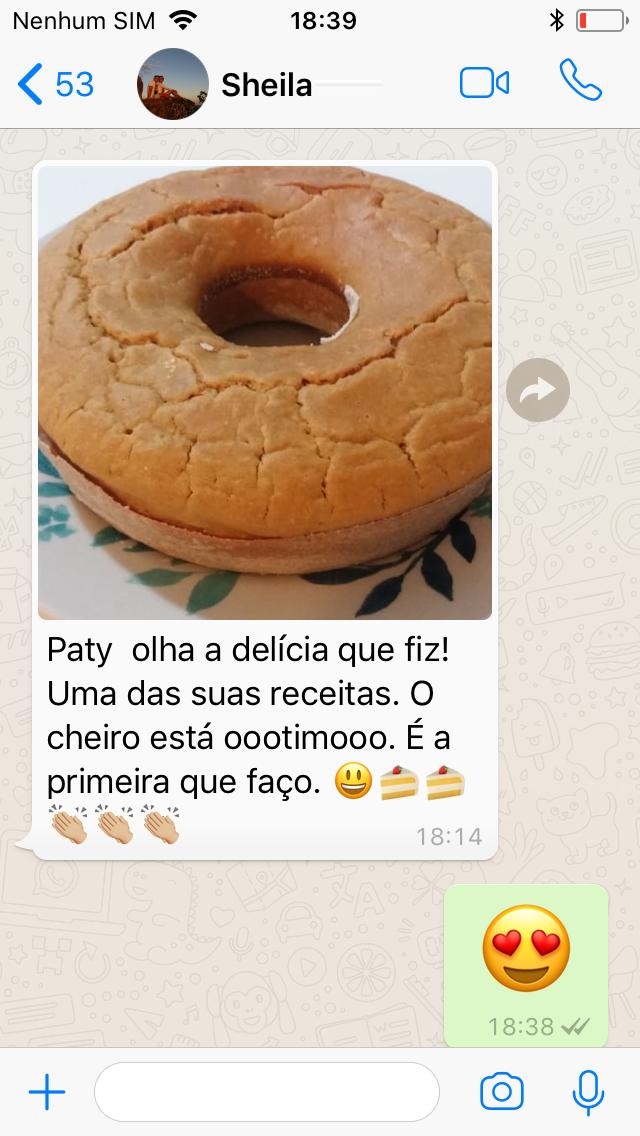Tap the microphone to record audio

click(588, 1093)
